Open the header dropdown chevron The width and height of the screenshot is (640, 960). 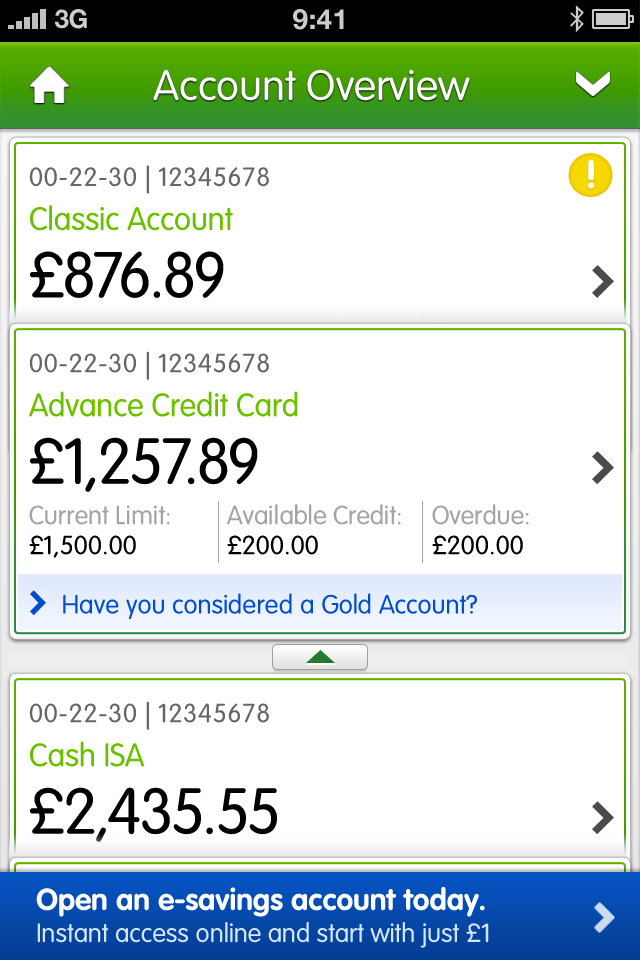[x=593, y=84]
